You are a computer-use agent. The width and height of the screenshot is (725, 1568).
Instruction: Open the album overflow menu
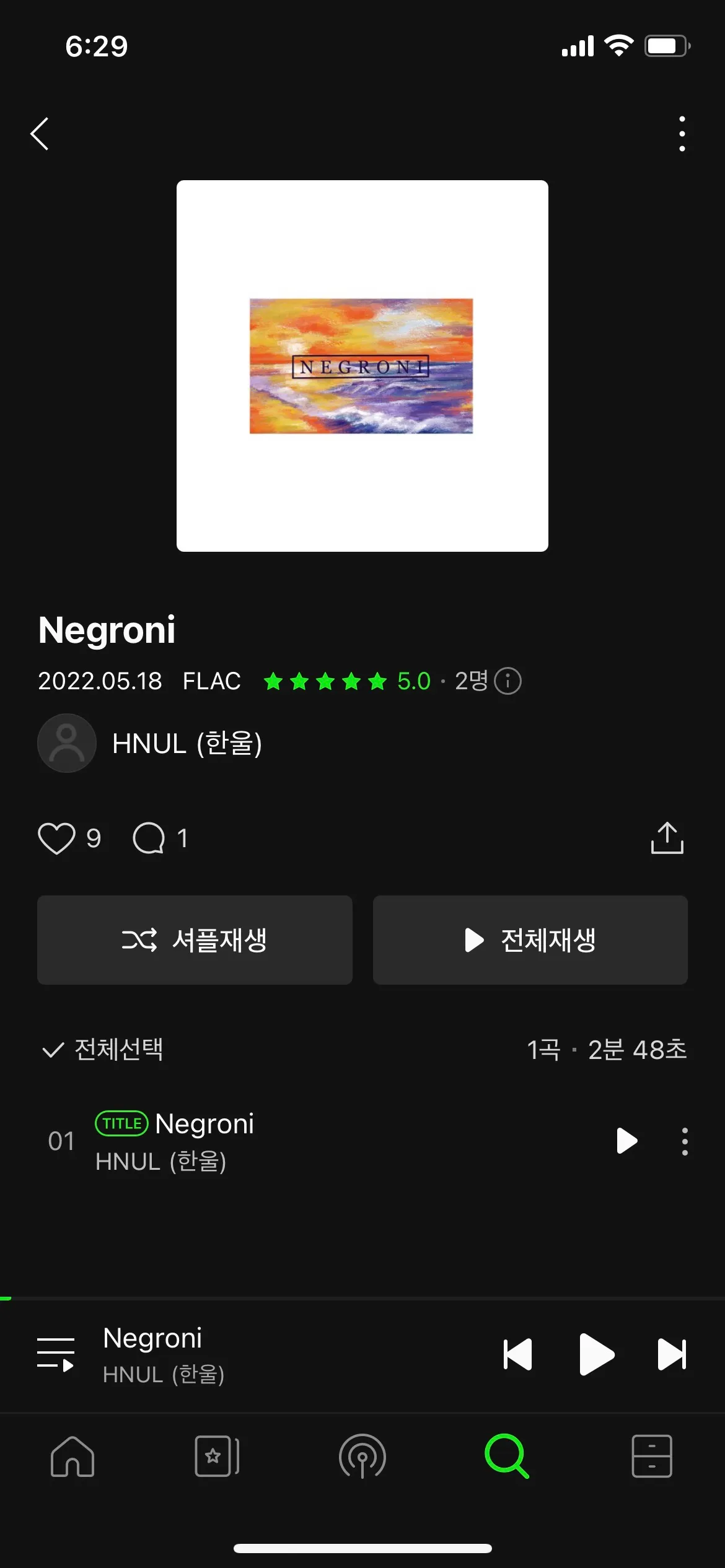681,133
